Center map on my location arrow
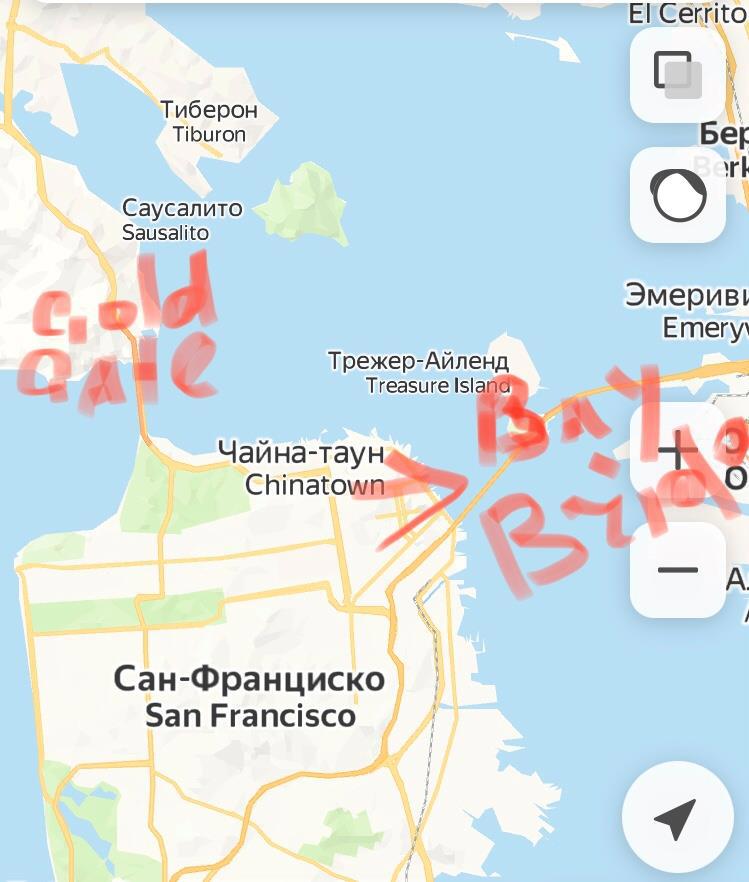749x882 pixels. coord(676,820)
